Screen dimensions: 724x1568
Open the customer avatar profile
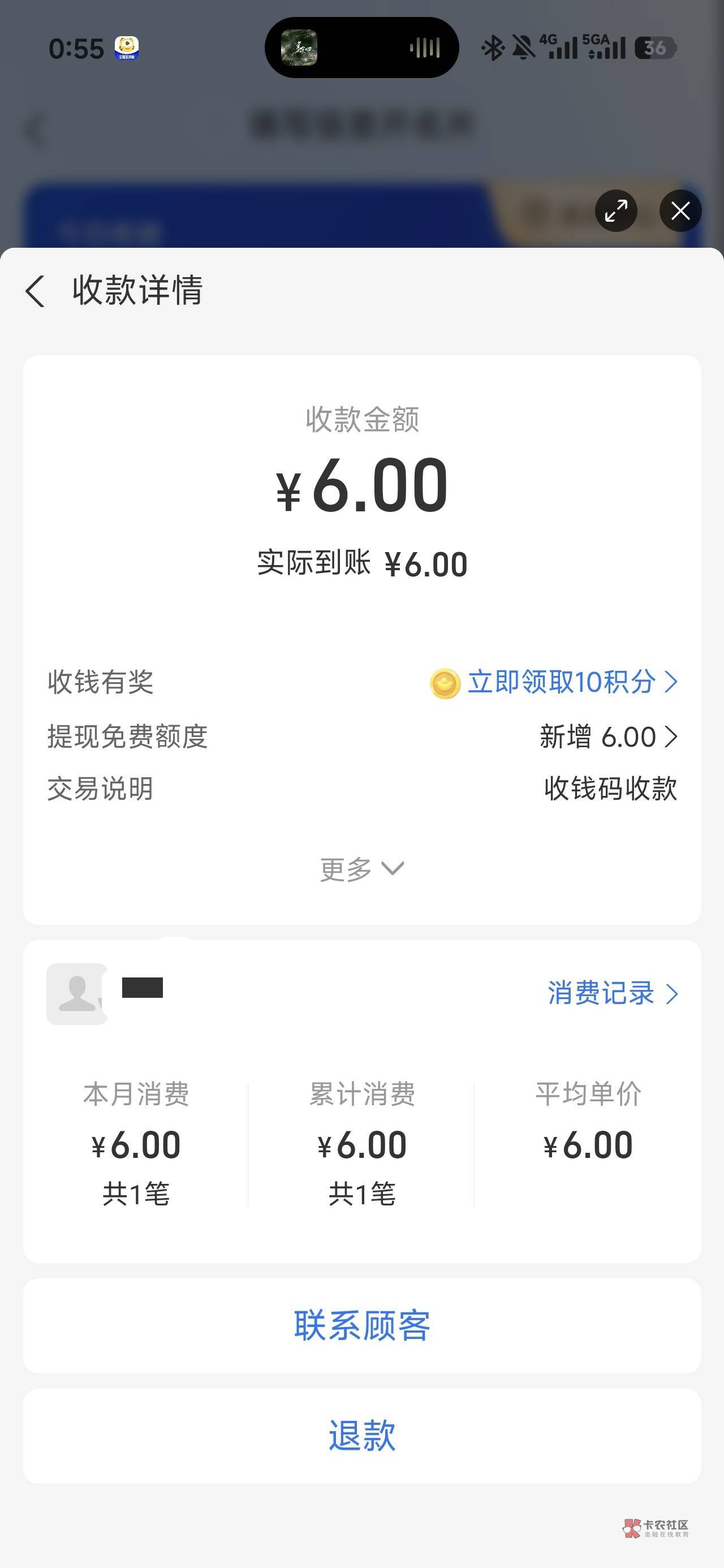tap(77, 993)
